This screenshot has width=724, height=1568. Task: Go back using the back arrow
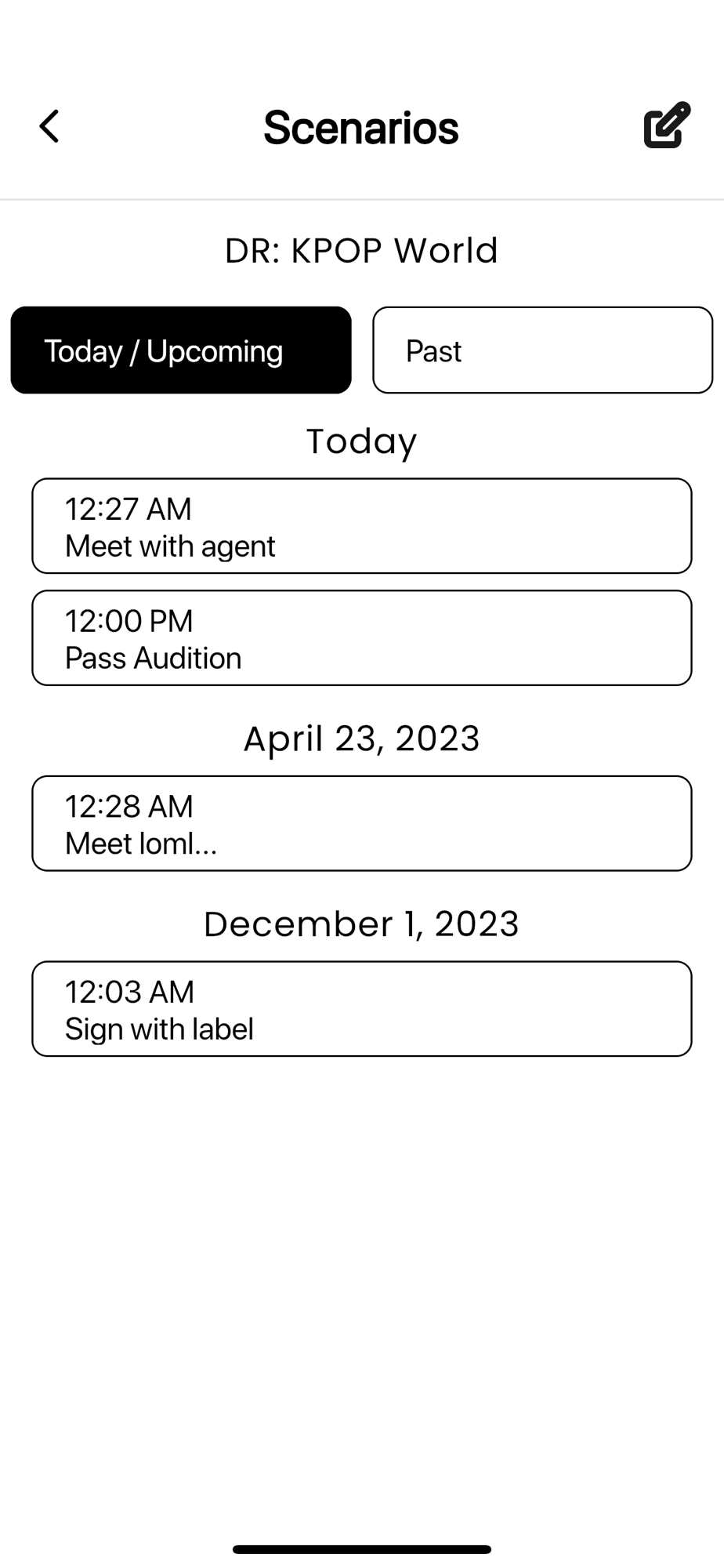click(x=49, y=126)
